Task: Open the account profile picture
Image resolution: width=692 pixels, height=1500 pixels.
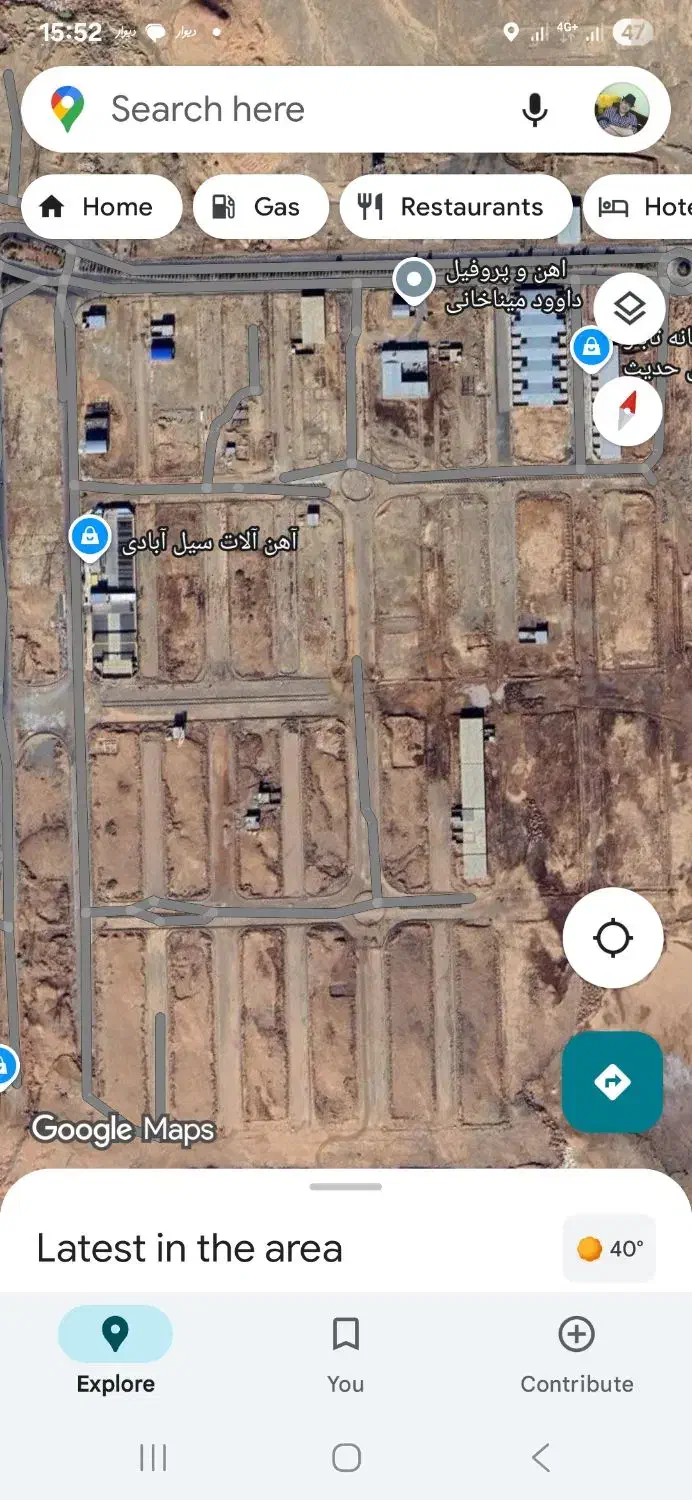Action: click(x=621, y=109)
